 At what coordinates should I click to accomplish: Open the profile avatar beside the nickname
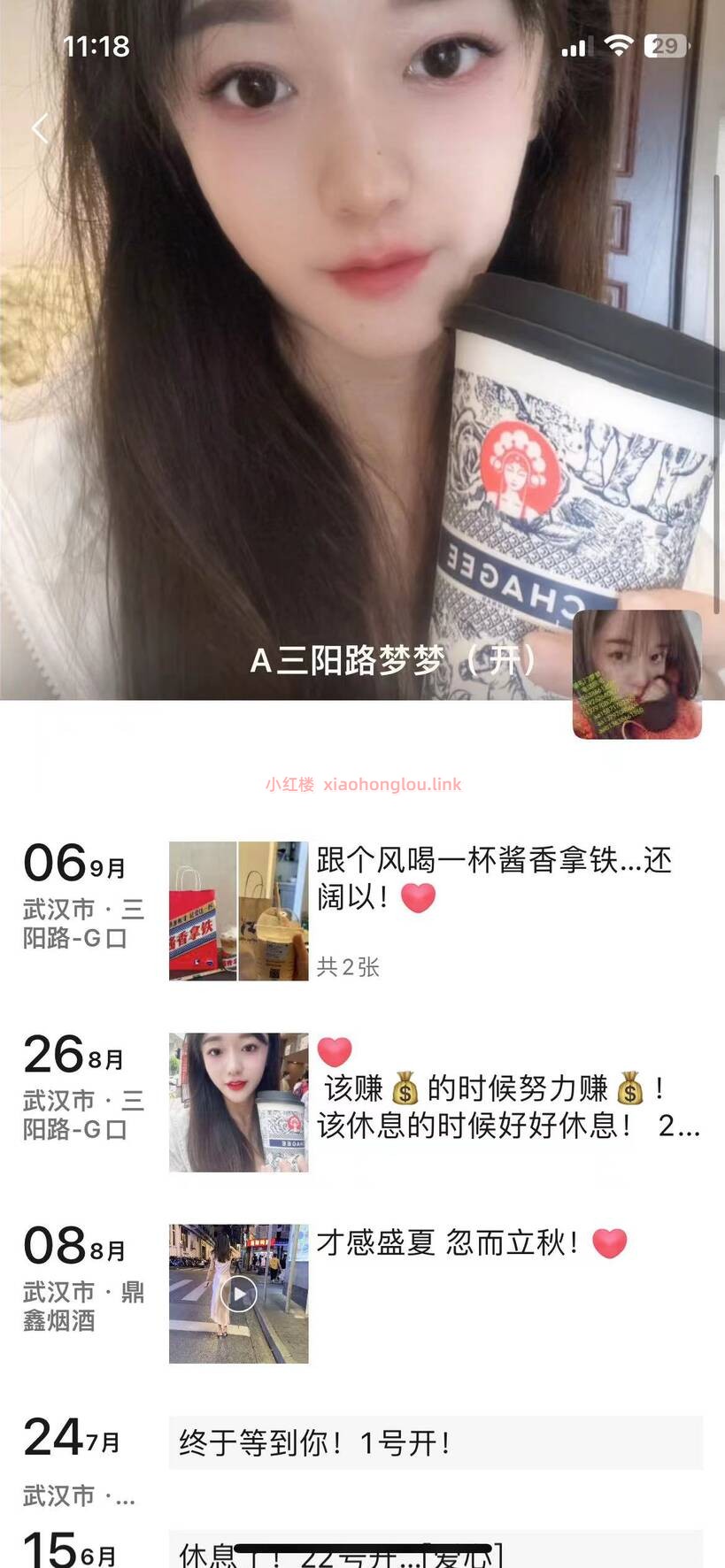pyautogui.click(x=636, y=674)
